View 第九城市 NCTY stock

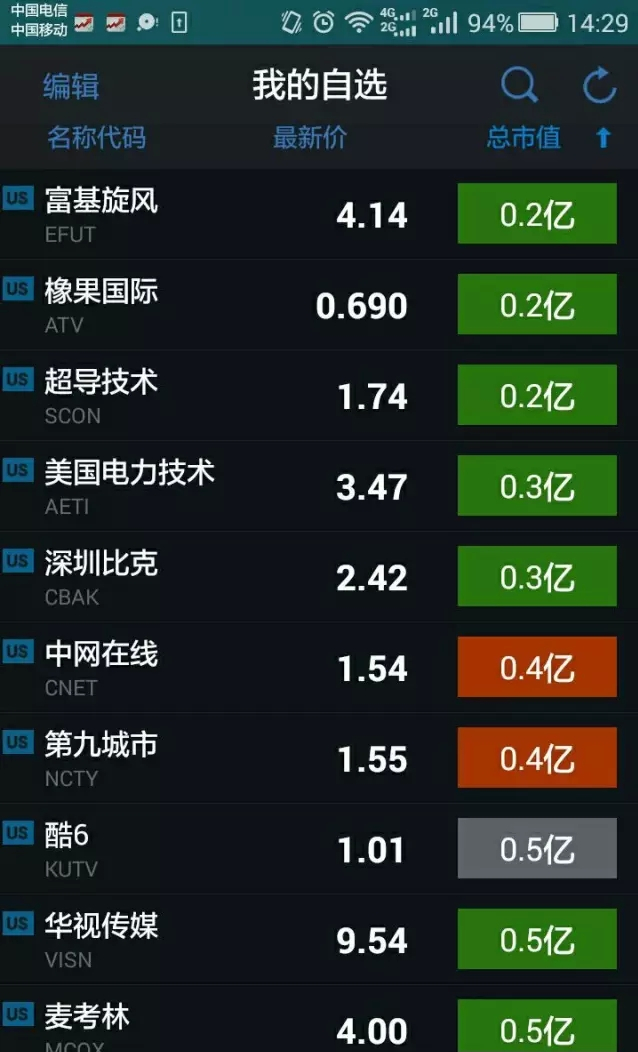(x=319, y=758)
